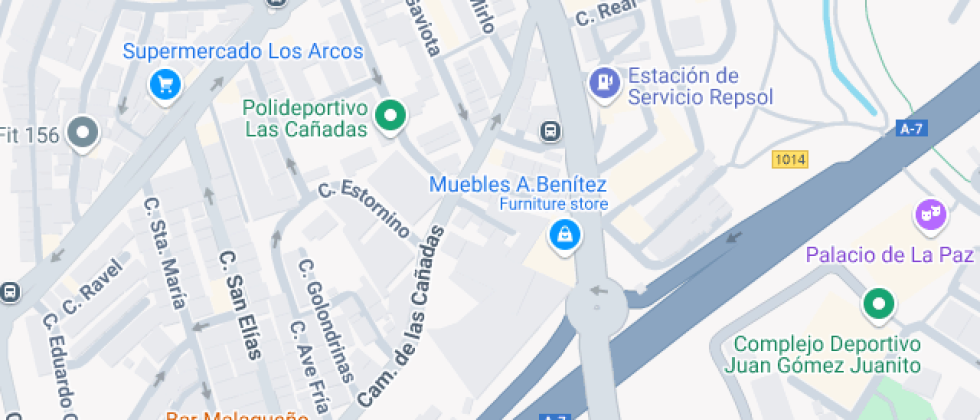Screen dimensions: 980x420
Task: Select the Polideportivo Las Cañadas pin
Action: coord(391,117)
